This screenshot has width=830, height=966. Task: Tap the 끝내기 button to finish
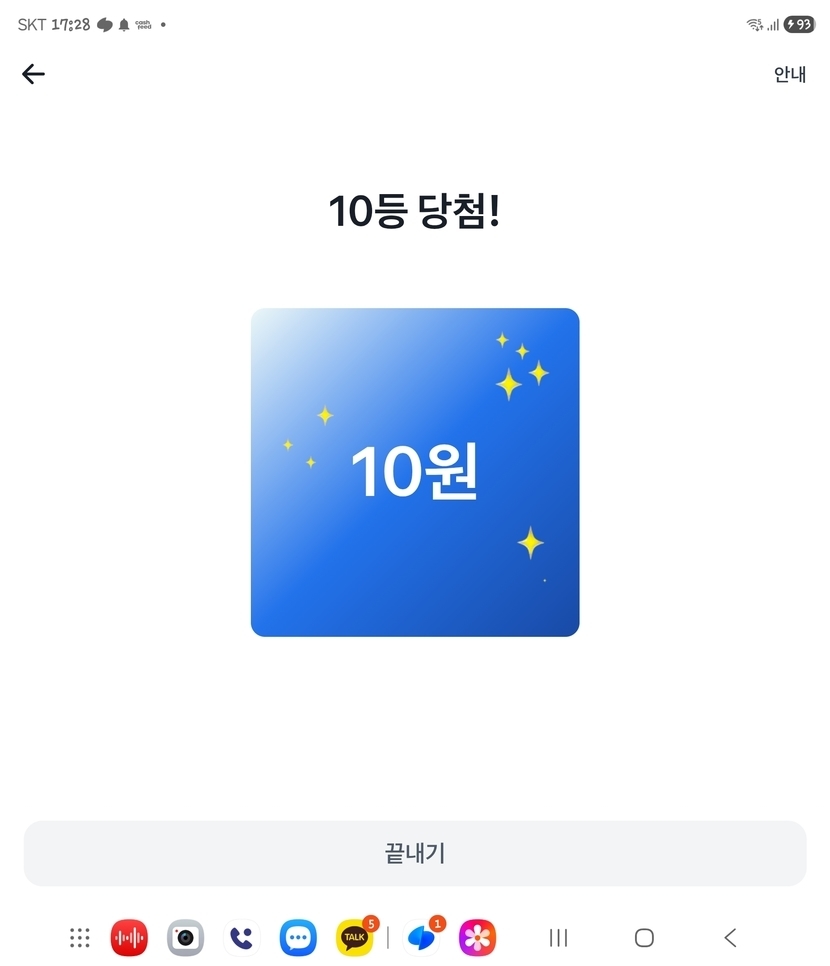click(415, 853)
